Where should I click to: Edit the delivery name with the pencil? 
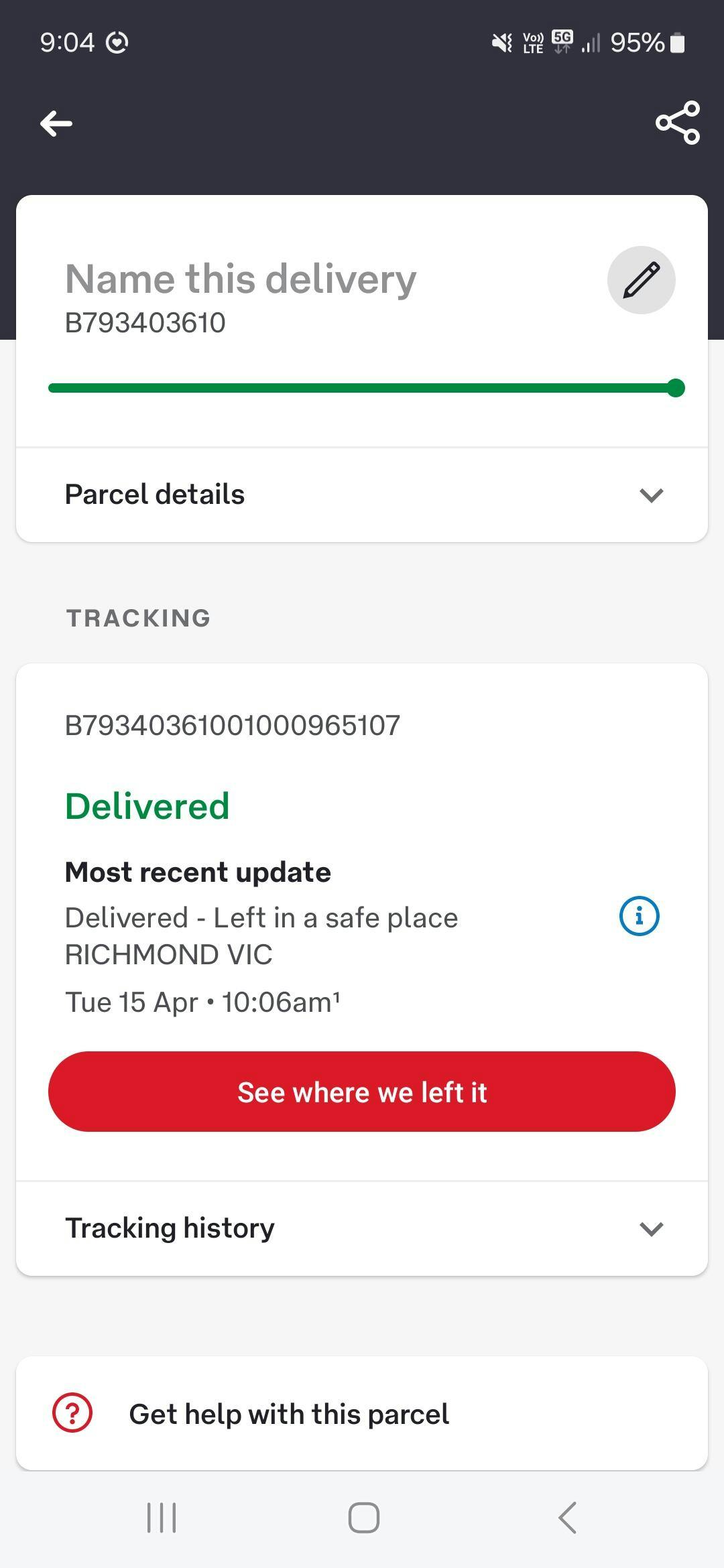coord(641,280)
